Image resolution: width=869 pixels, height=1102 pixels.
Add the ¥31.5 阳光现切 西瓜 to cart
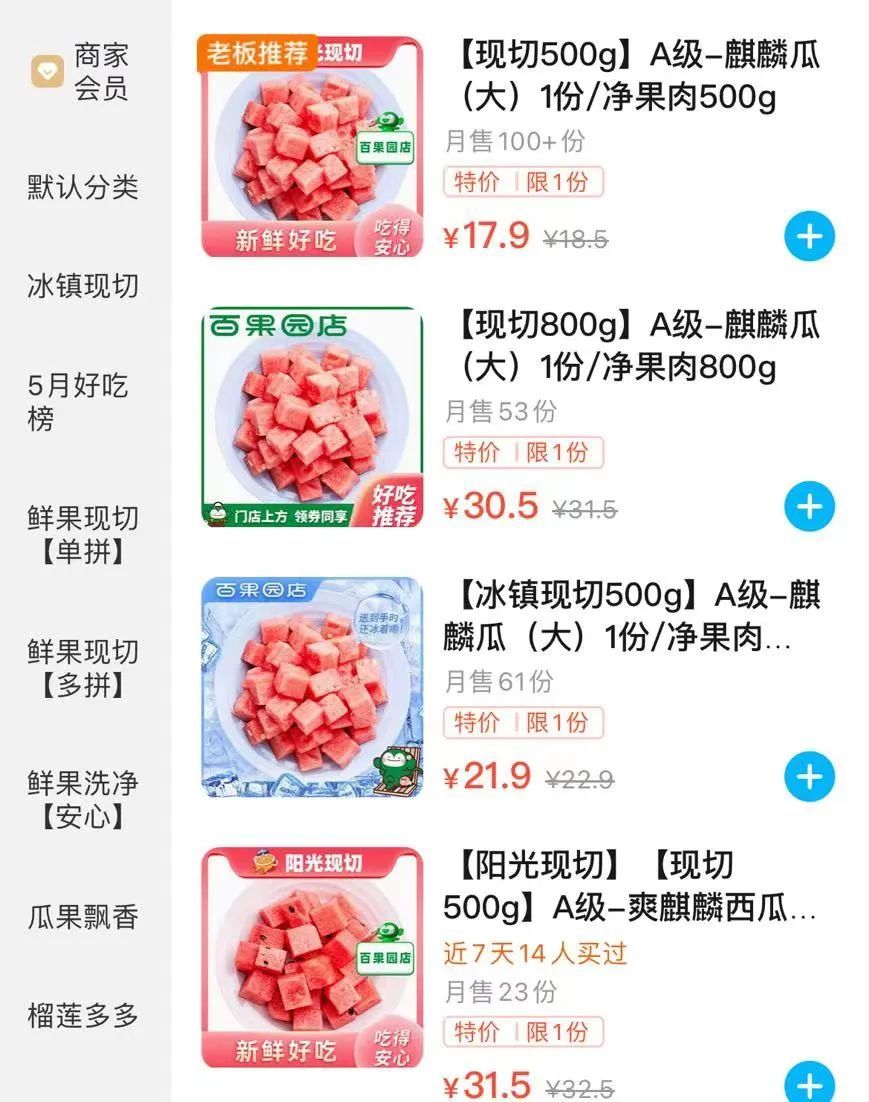click(809, 1083)
